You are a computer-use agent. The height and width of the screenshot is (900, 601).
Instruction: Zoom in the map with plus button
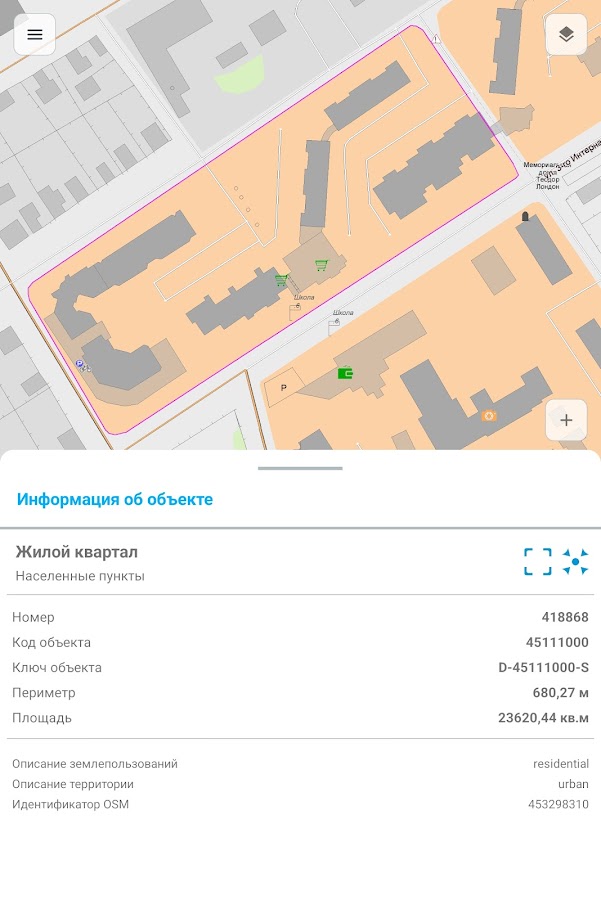point(566,420)
